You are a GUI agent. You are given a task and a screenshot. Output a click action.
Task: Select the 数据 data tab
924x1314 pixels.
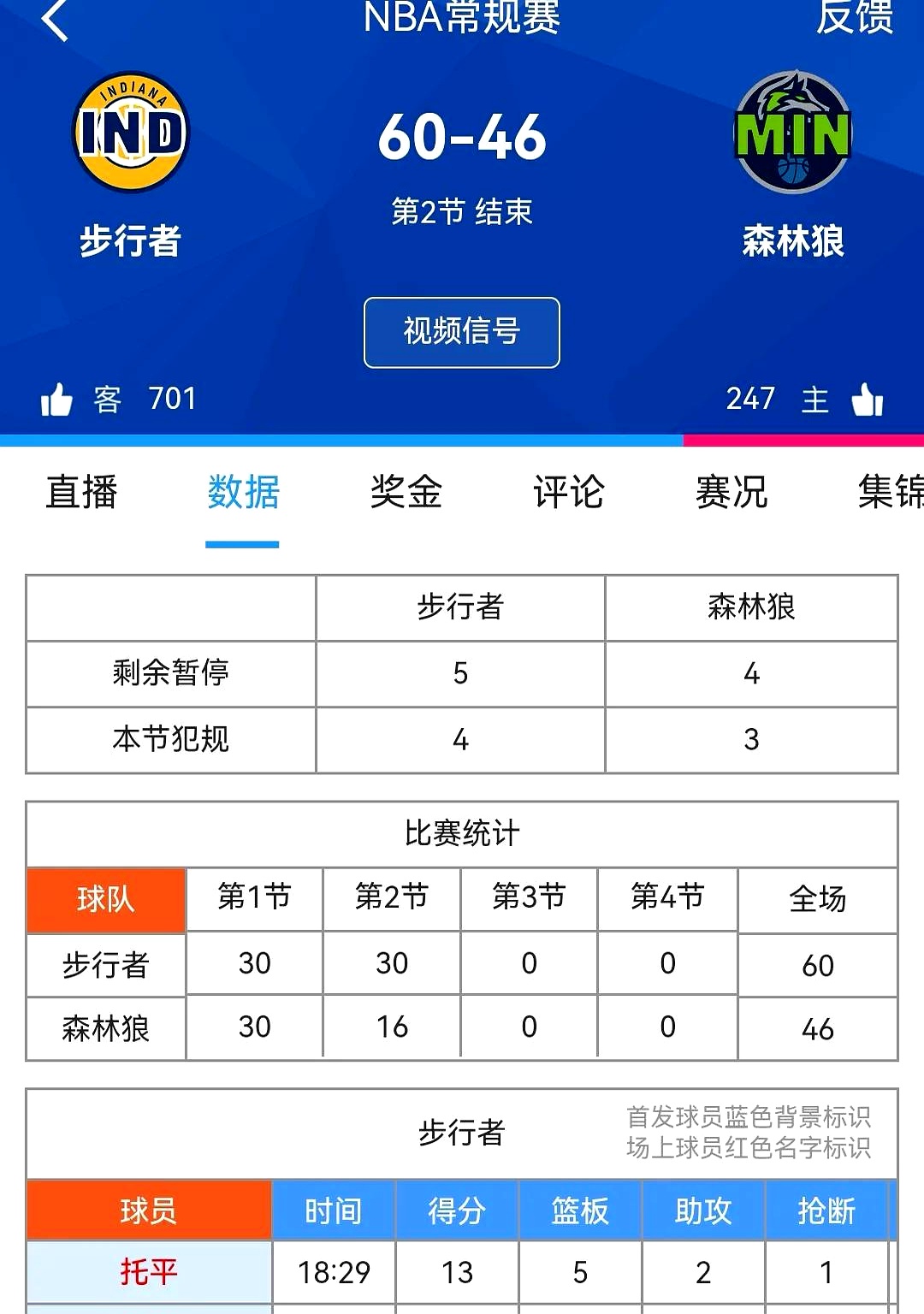coord(242,493)
